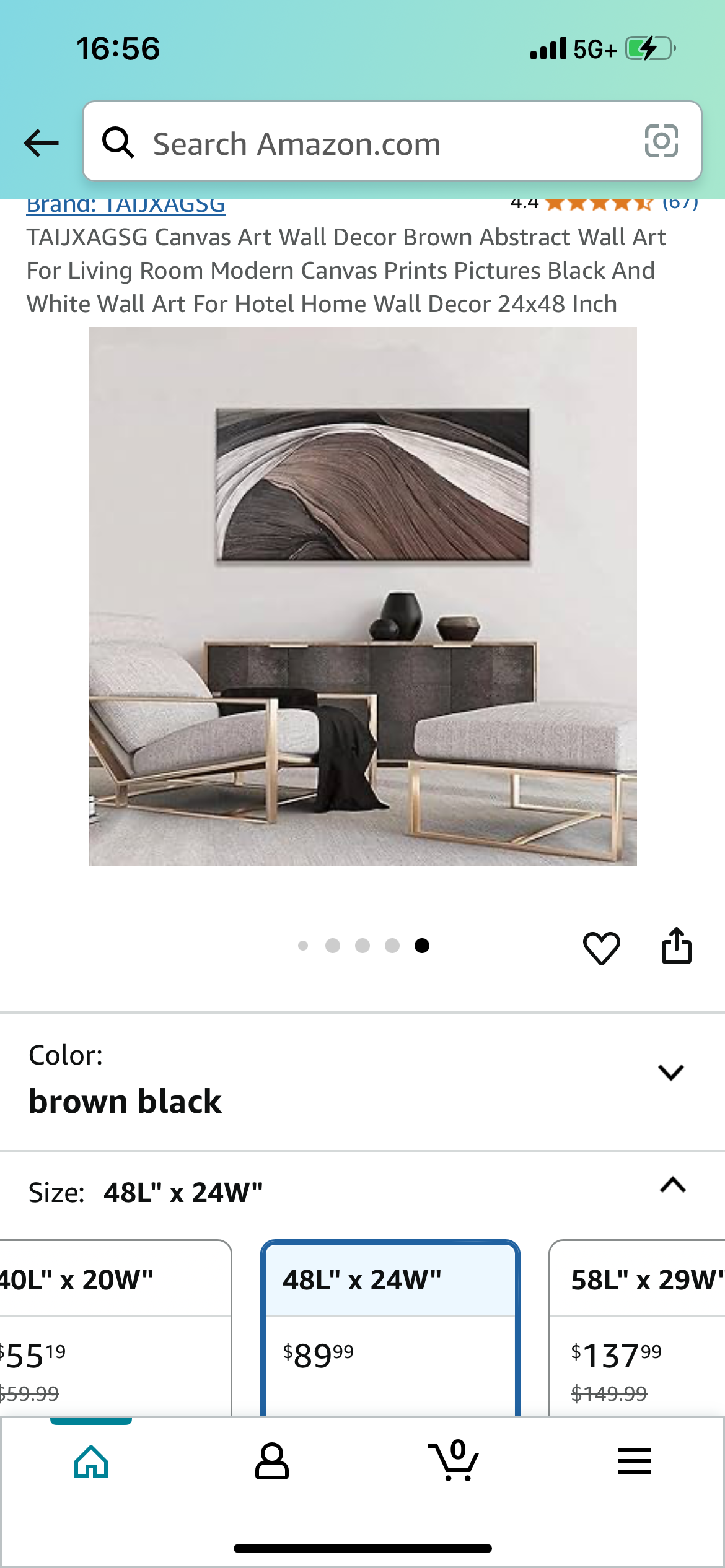Collapse the Size options section
Viewport: 725px width, 1568px height.
click(x=672, y=1185)
